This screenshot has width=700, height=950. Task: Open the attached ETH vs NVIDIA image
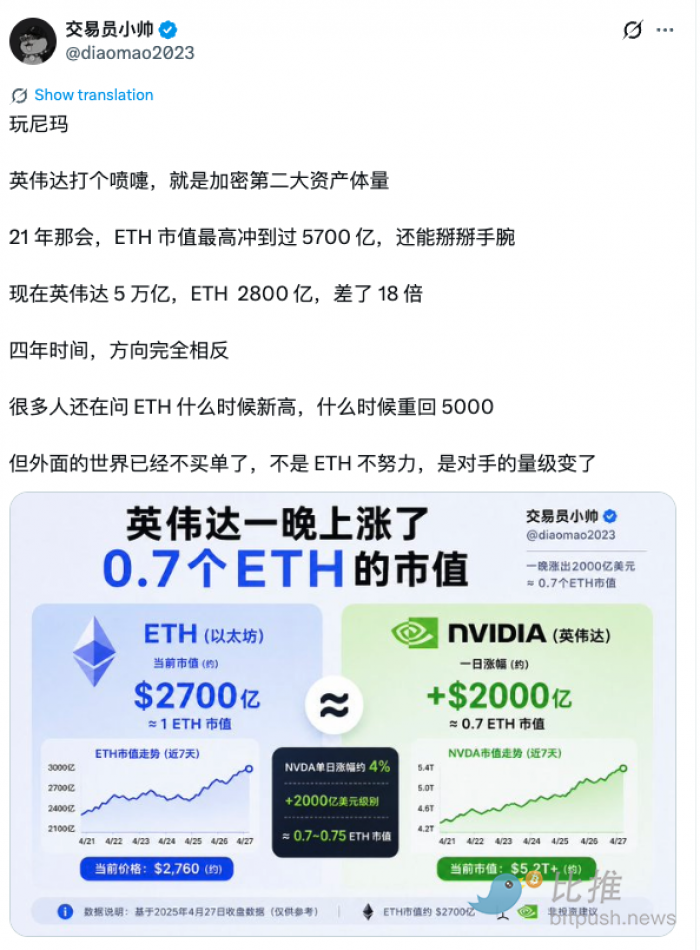click(x=342, y=712)
